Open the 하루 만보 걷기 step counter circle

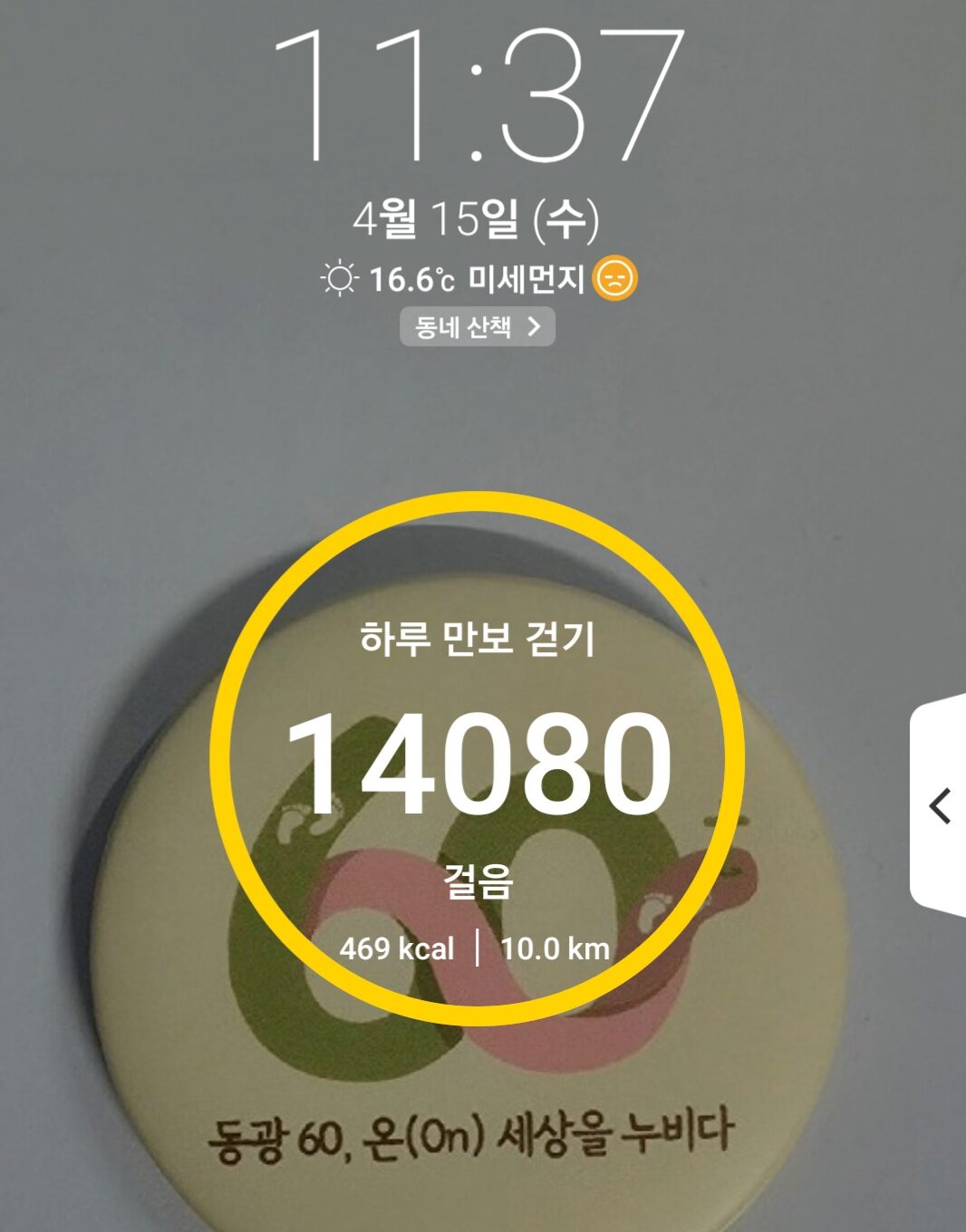point(478,761)
